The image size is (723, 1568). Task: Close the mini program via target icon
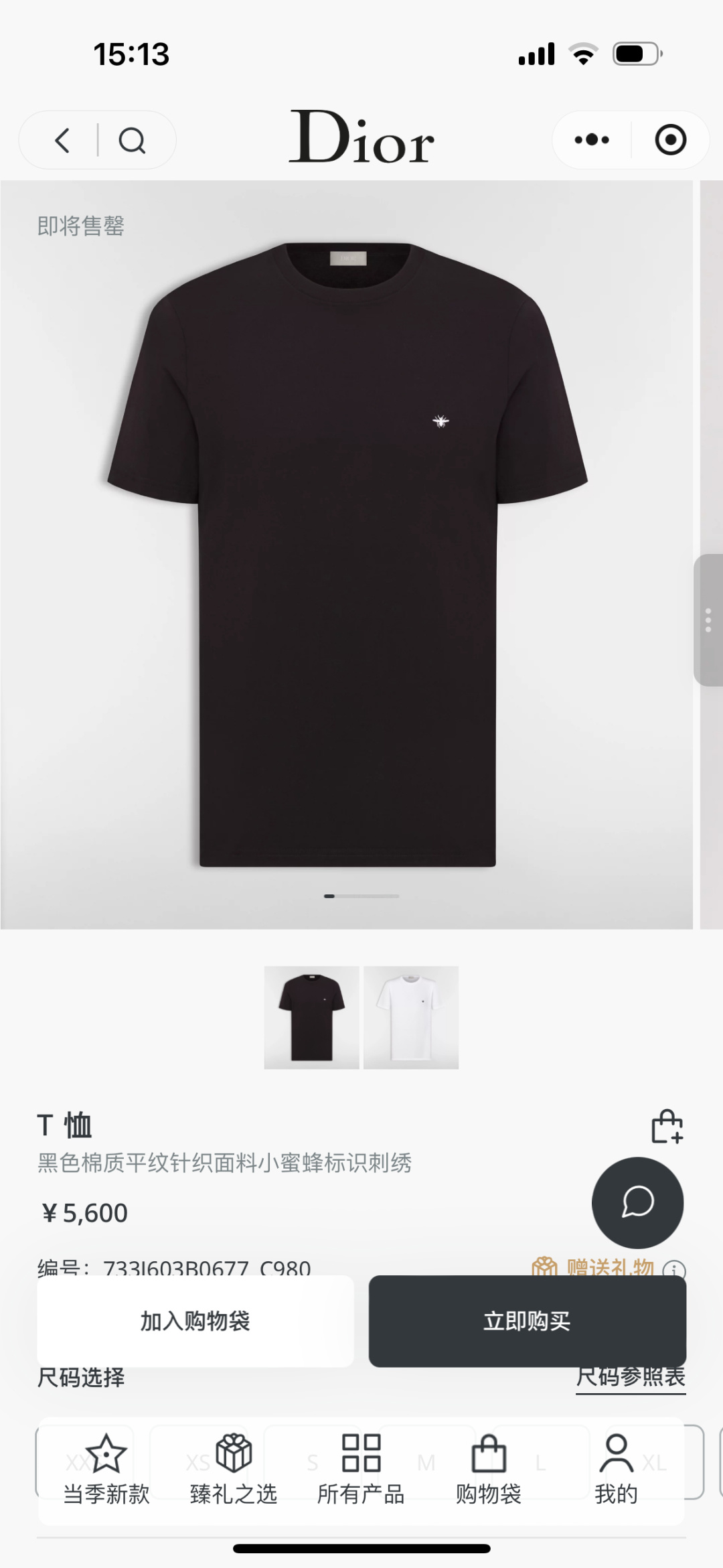coord(670,140)
